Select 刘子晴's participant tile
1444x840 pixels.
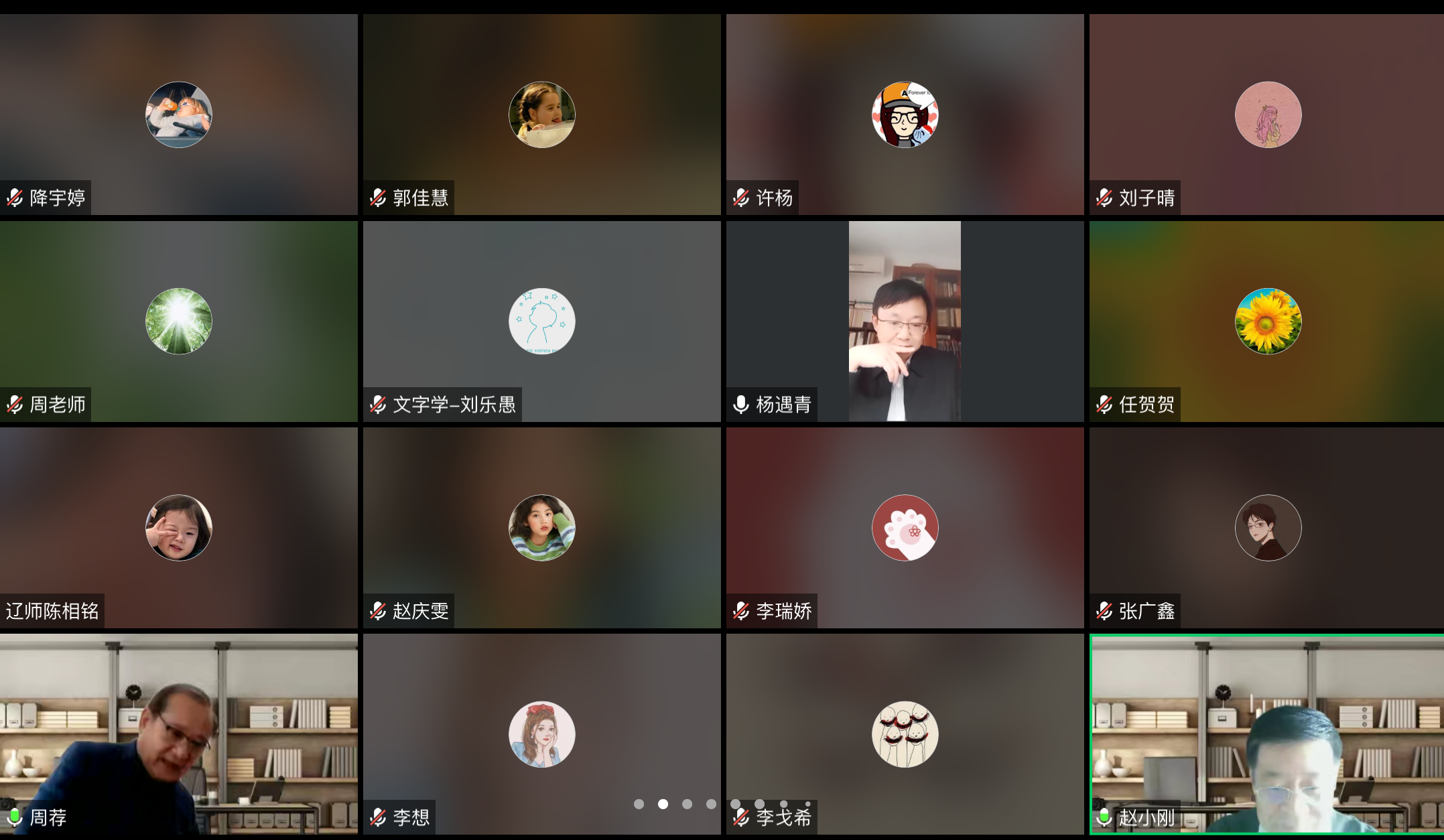point(1267,115)
